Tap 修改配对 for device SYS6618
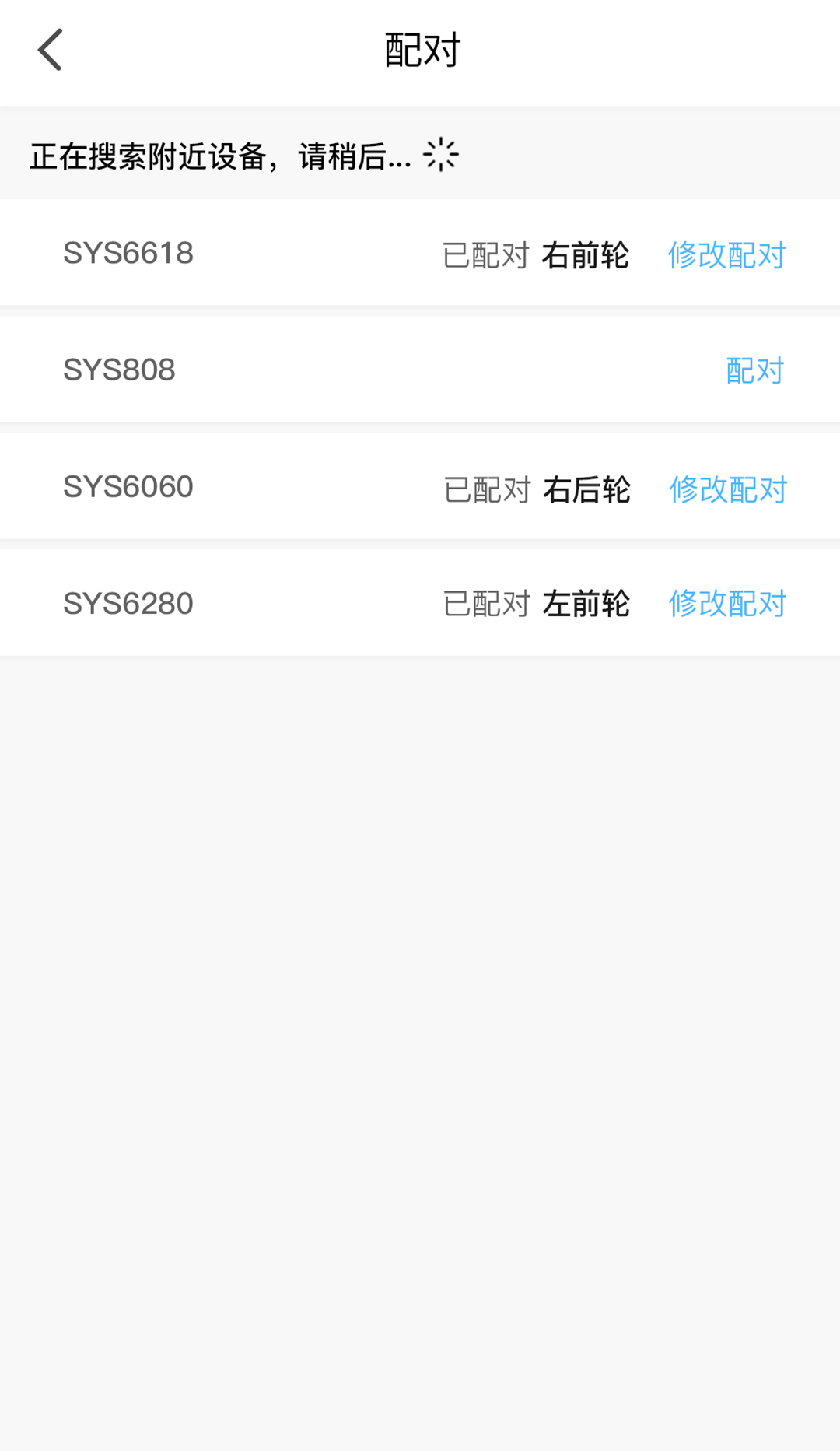This screenshot has width=840, height=1451. (726, 255)
